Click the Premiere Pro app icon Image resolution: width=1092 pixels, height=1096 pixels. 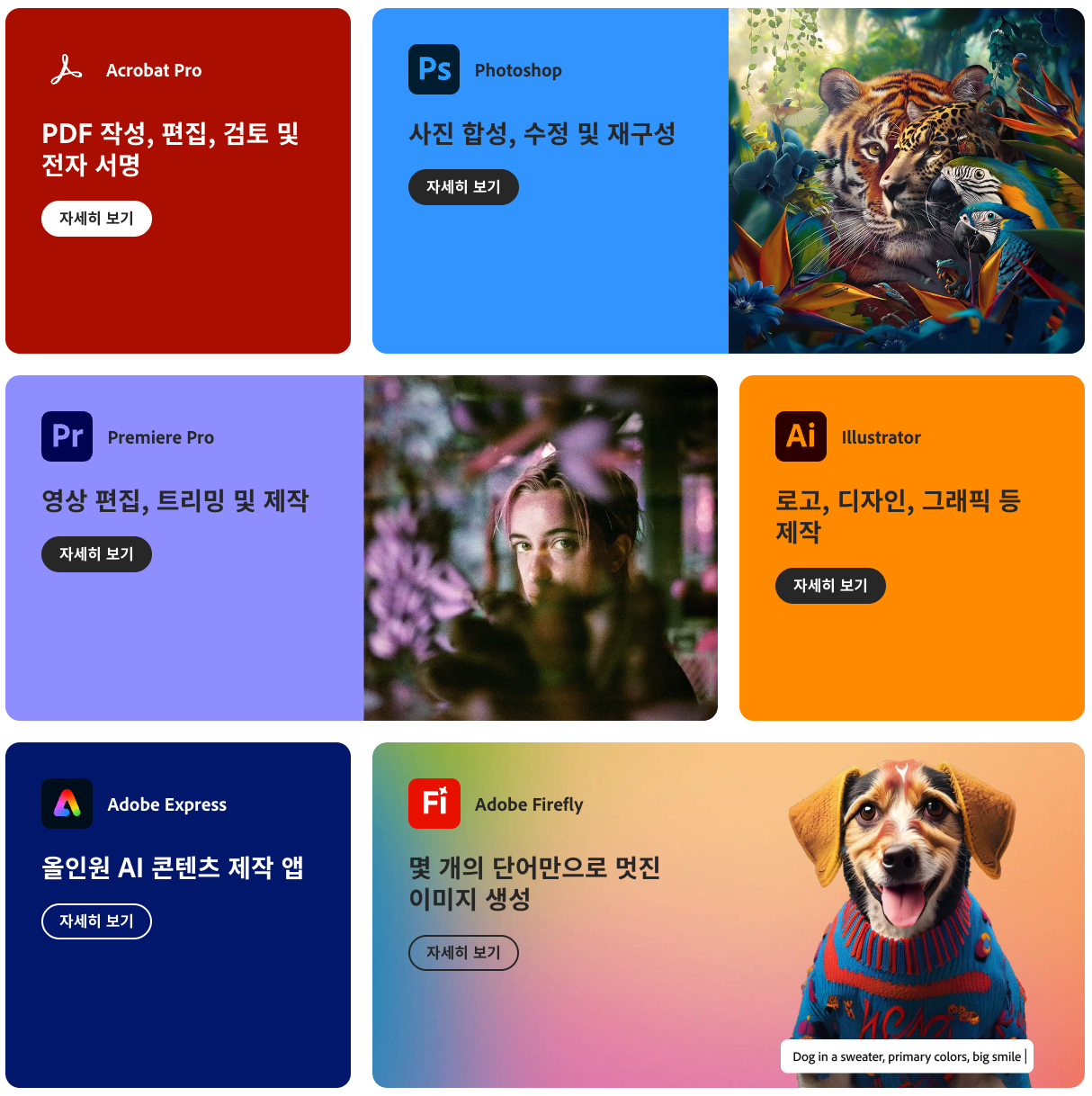click(67, 436)
